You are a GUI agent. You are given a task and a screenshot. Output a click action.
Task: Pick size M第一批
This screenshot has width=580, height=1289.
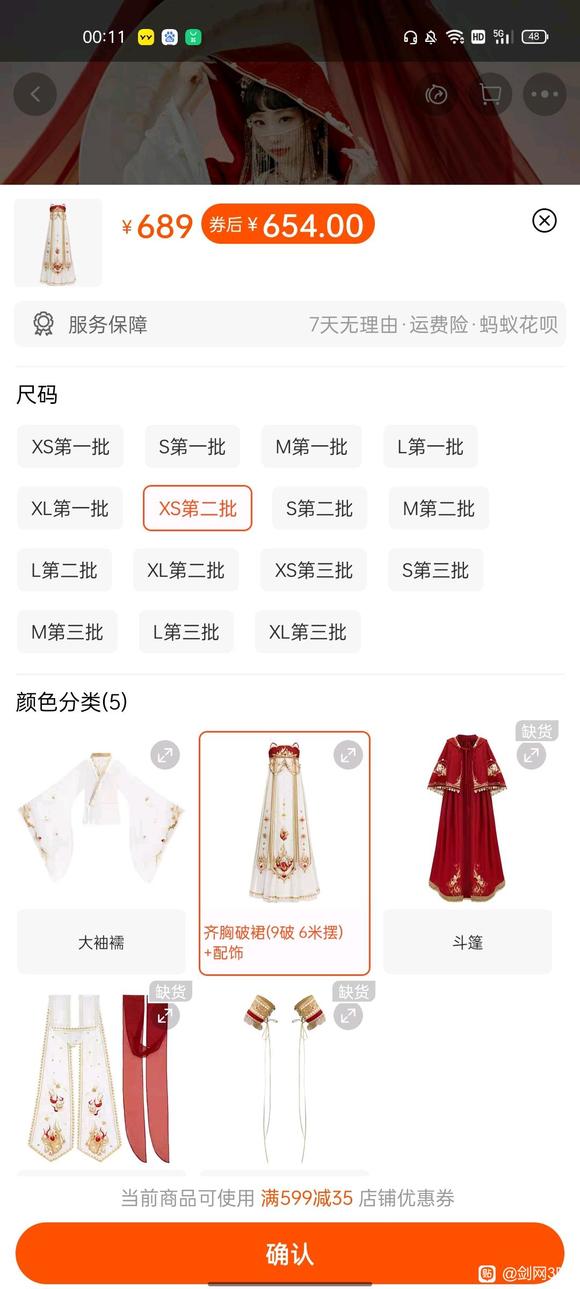(311, 447)
